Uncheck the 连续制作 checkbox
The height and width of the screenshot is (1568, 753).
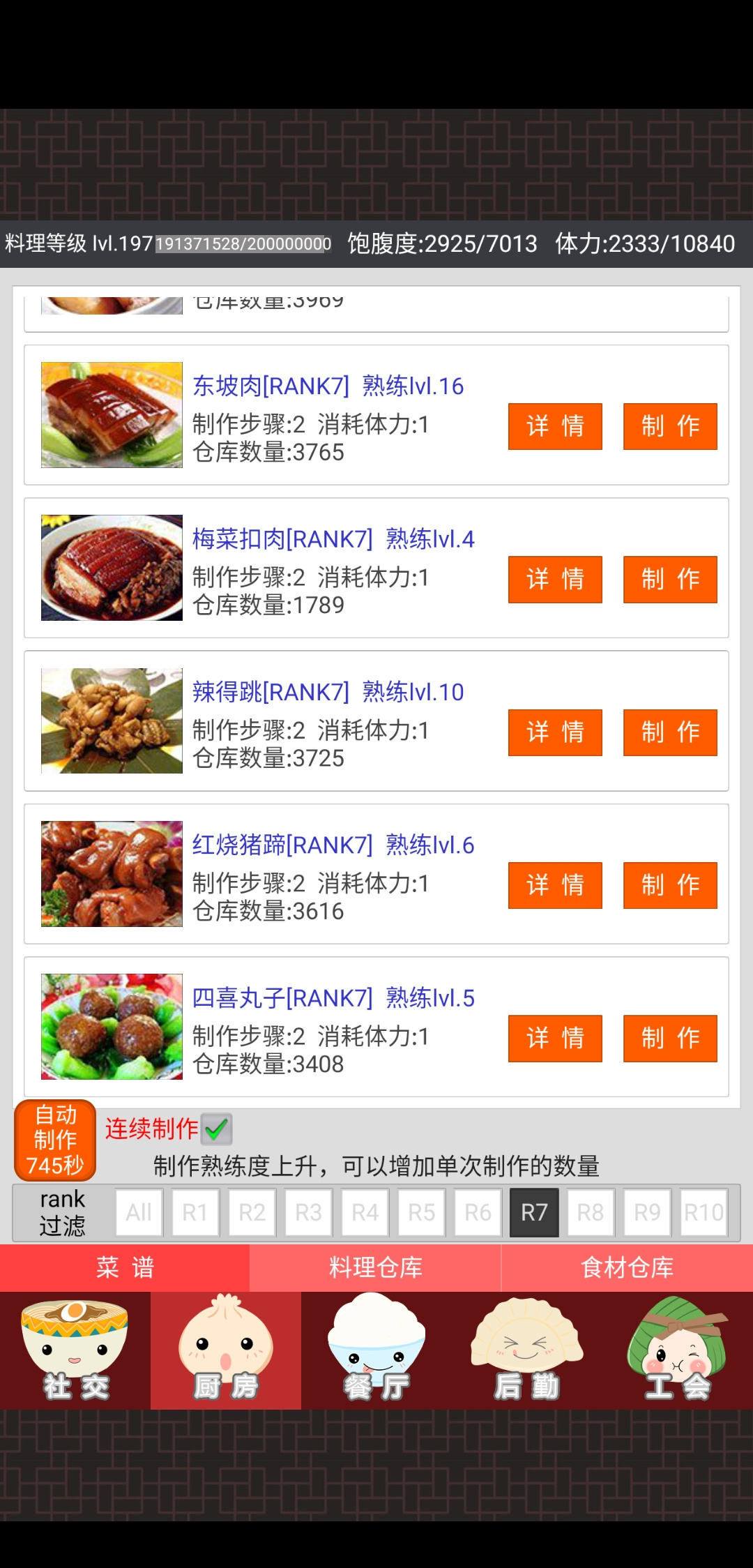(x=216, y=1129)
